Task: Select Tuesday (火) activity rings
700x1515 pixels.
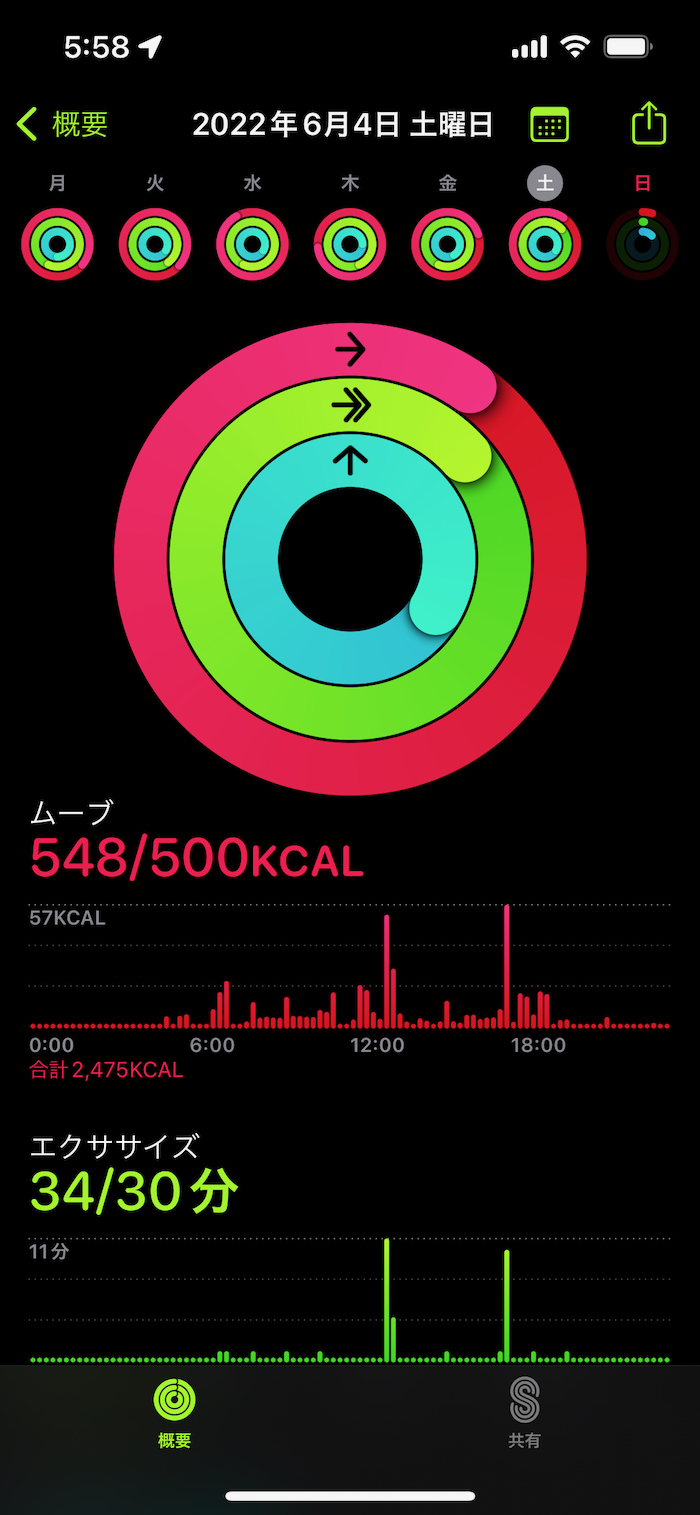Action: pyautogui.click(x=155, y=244)
